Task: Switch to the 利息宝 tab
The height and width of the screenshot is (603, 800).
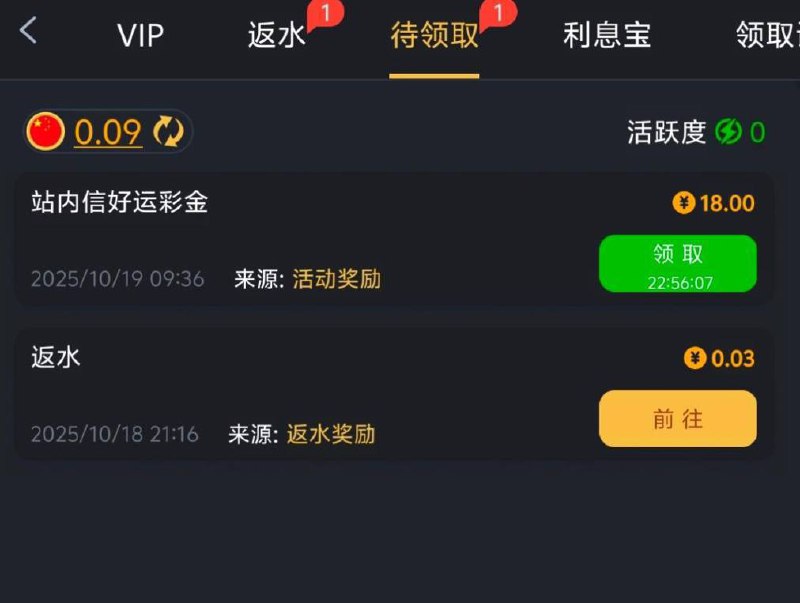Action: point(607,36)
